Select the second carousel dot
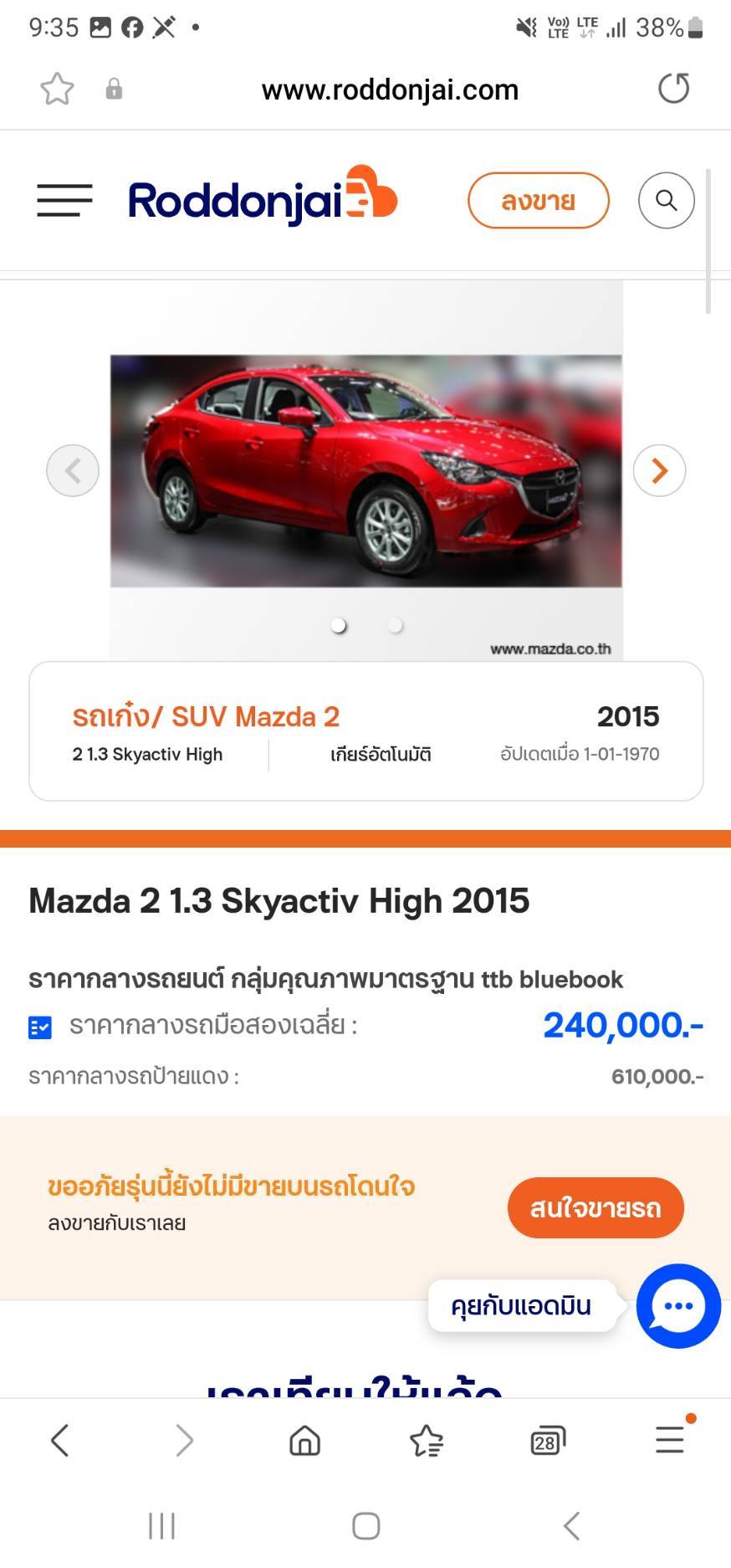Image resolution: width=731 pixels, height=1568 pixels. [396, 626]
